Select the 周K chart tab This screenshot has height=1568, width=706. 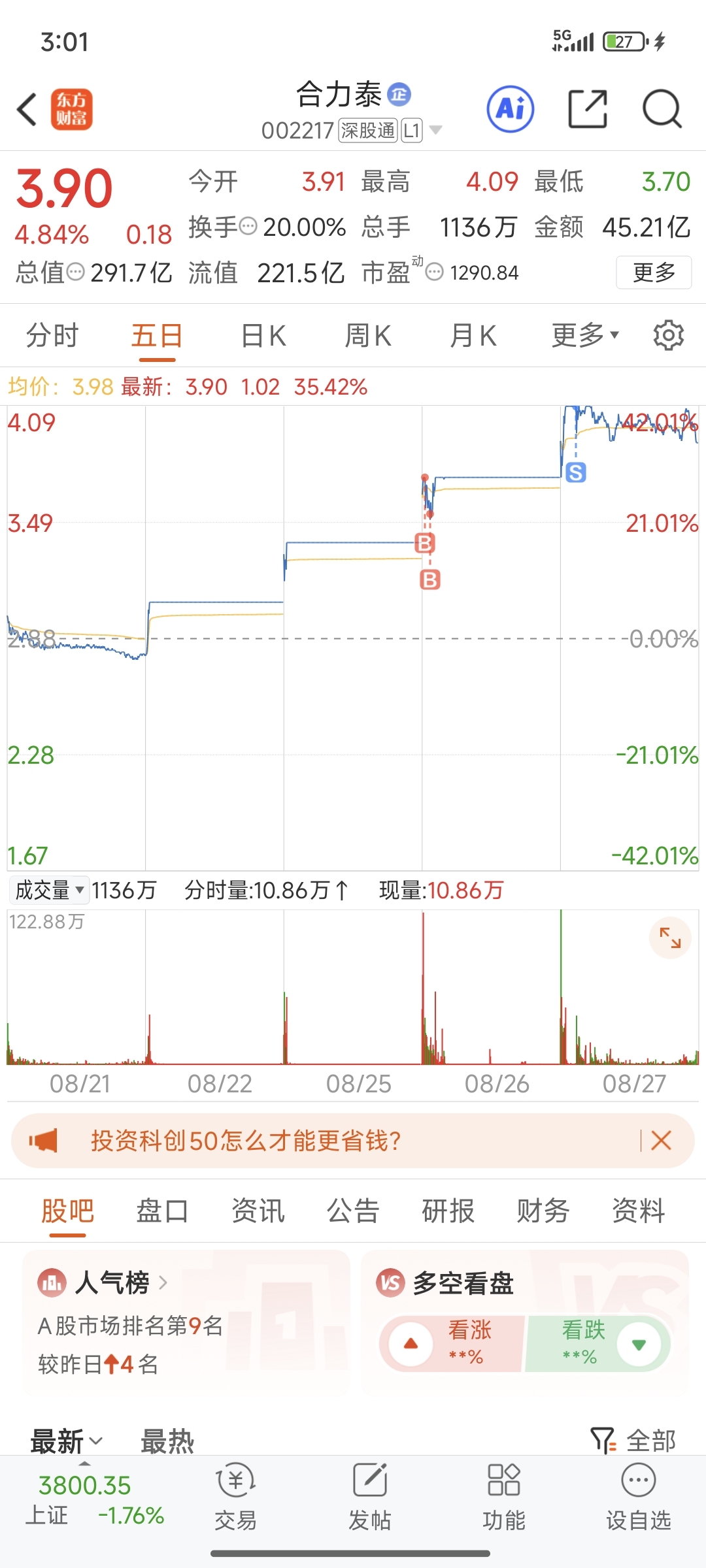368,336
